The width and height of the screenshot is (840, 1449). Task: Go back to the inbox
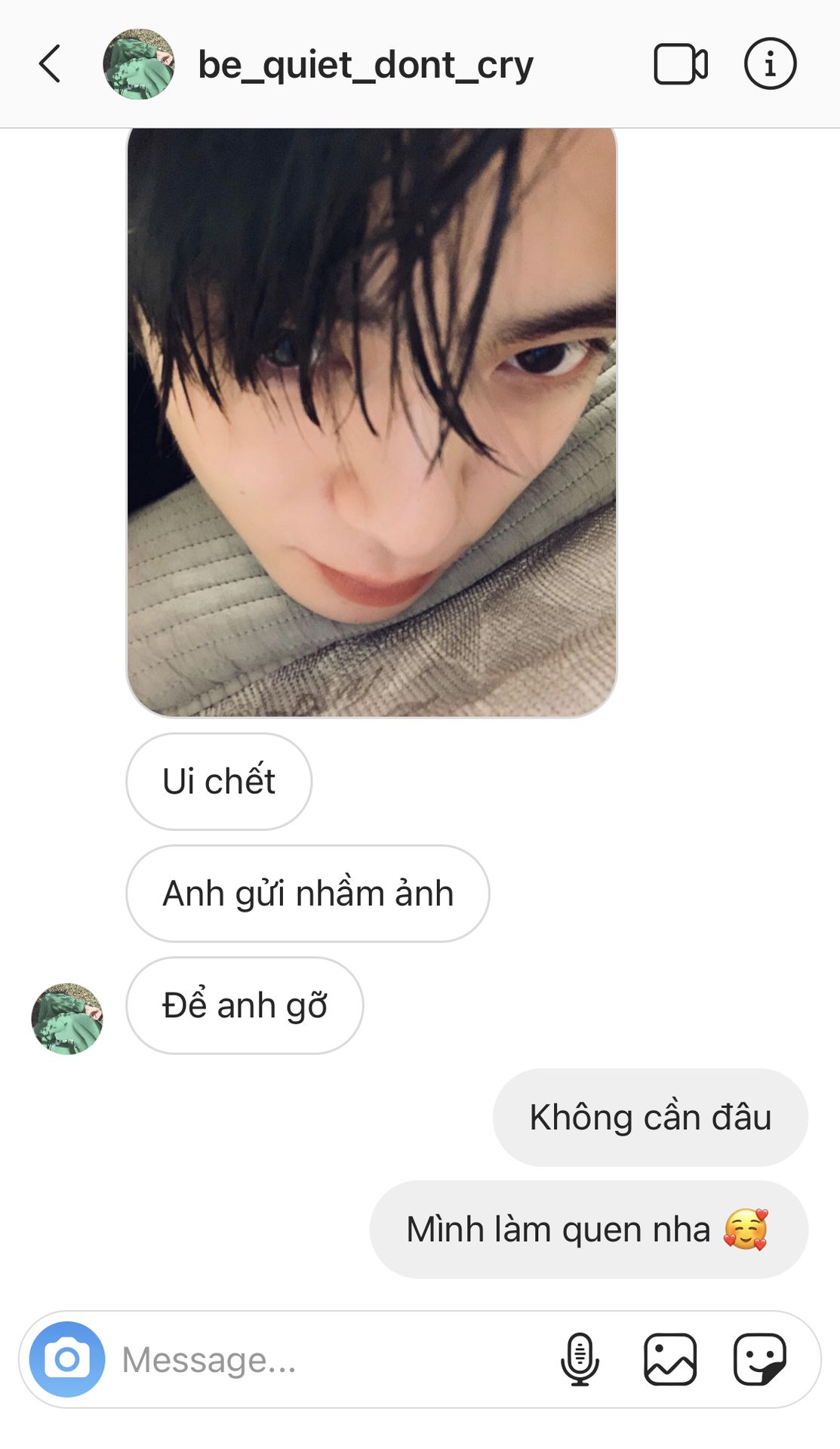pyautogui.click(x=50, y=64)
